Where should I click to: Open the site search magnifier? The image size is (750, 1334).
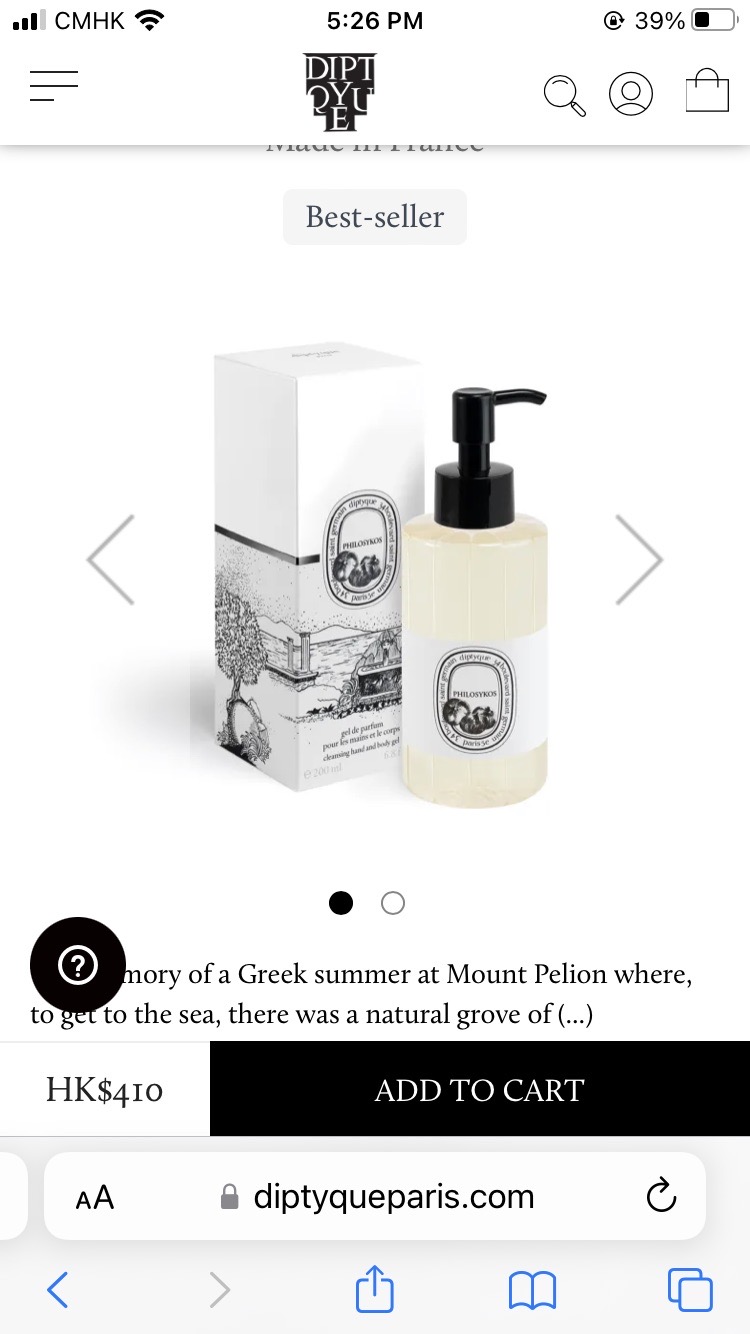coord(564,95)
